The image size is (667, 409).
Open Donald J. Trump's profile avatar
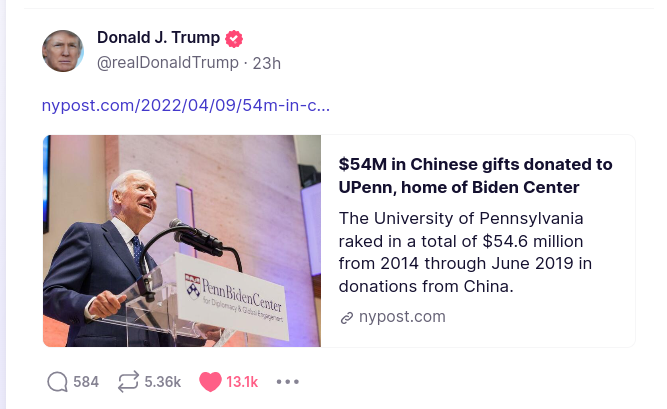click(x=63, y=51)
